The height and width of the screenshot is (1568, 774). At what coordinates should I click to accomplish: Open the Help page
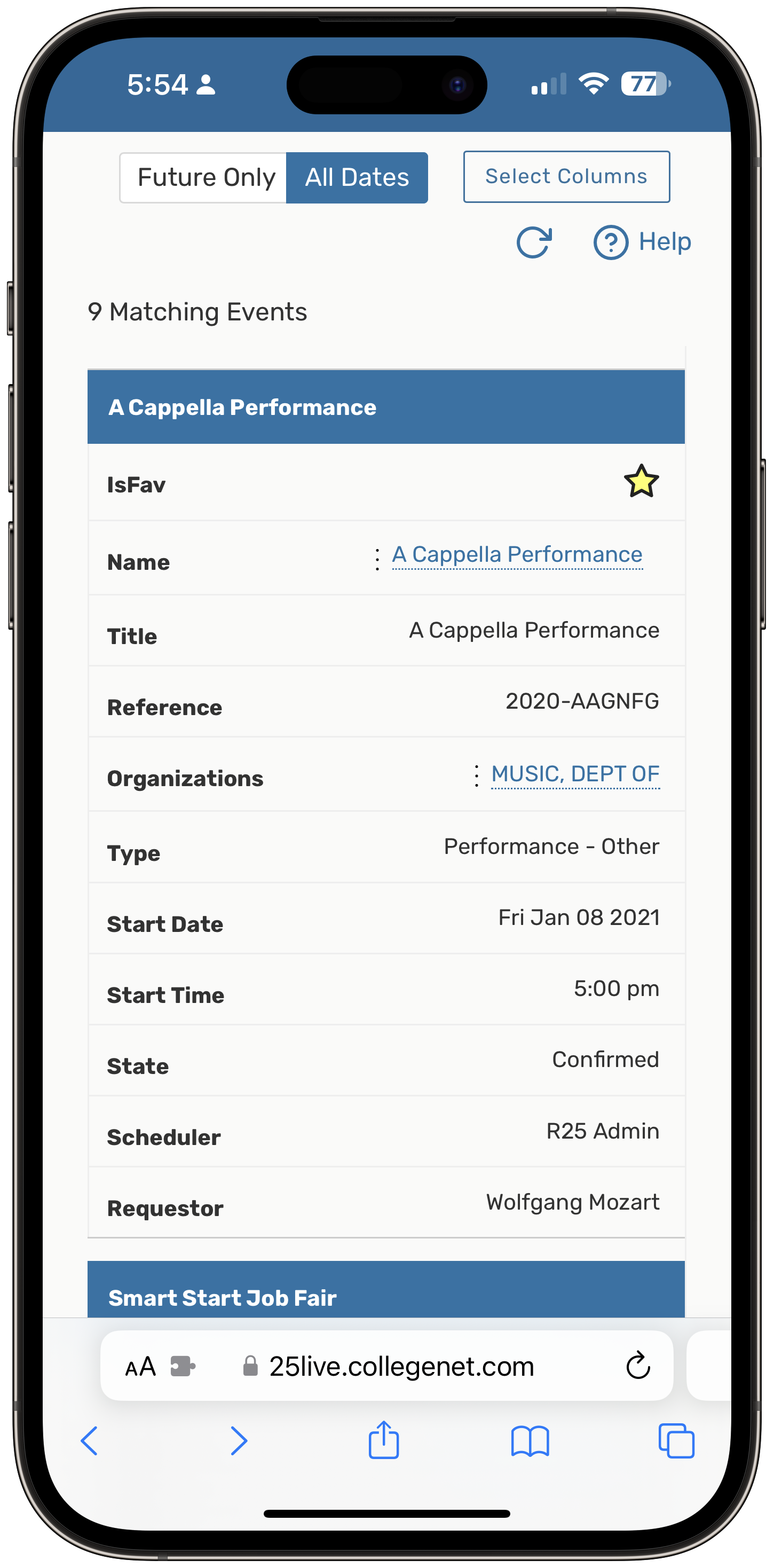tap(643, 242)
